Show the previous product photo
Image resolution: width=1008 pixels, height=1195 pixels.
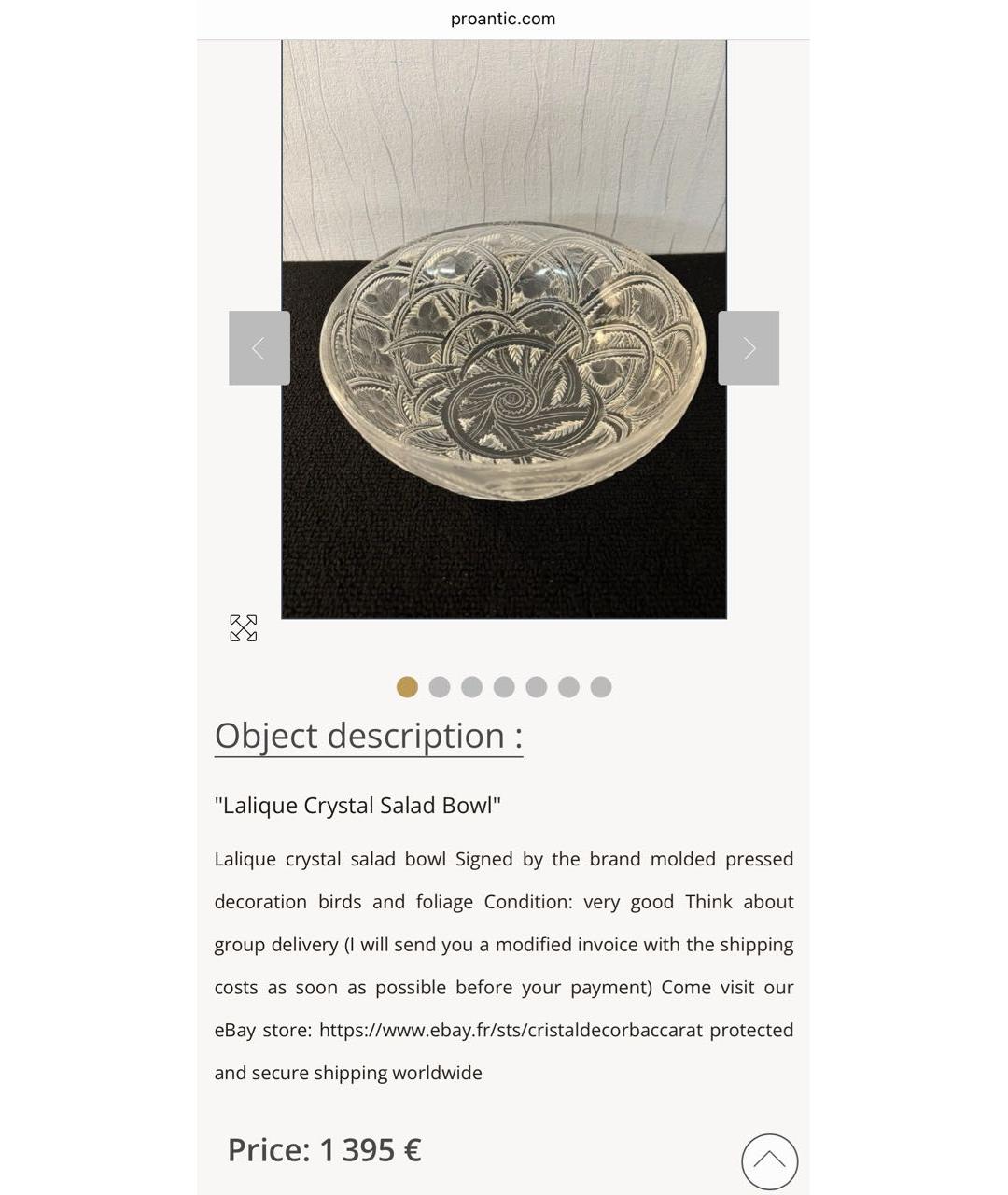click(259, 348)
